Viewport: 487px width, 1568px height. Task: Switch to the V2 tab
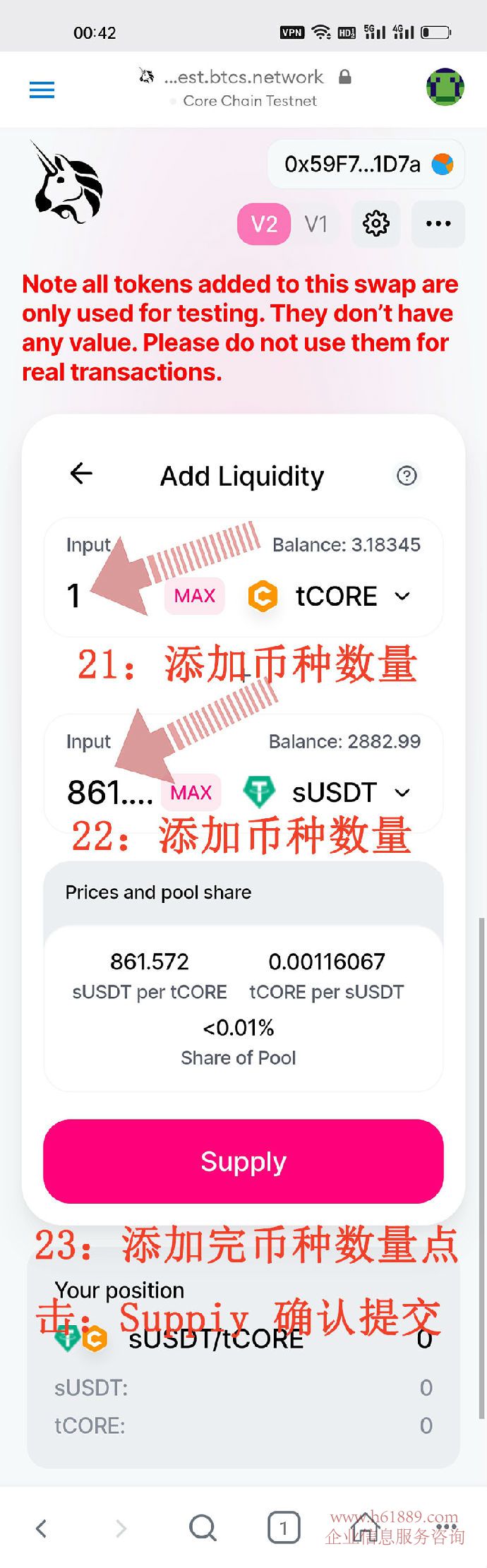pos(264,224)
